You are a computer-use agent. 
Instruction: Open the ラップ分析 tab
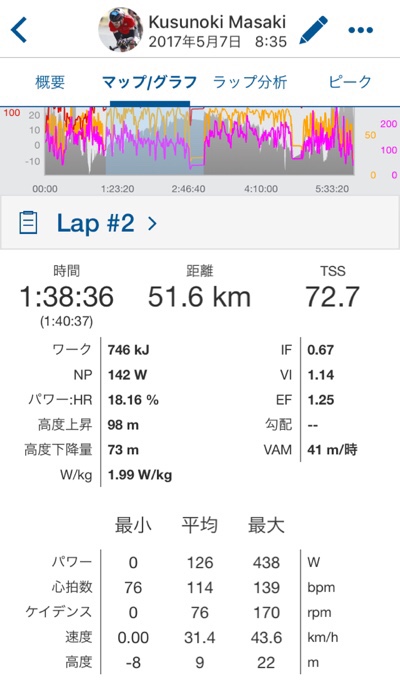point(250,82)
